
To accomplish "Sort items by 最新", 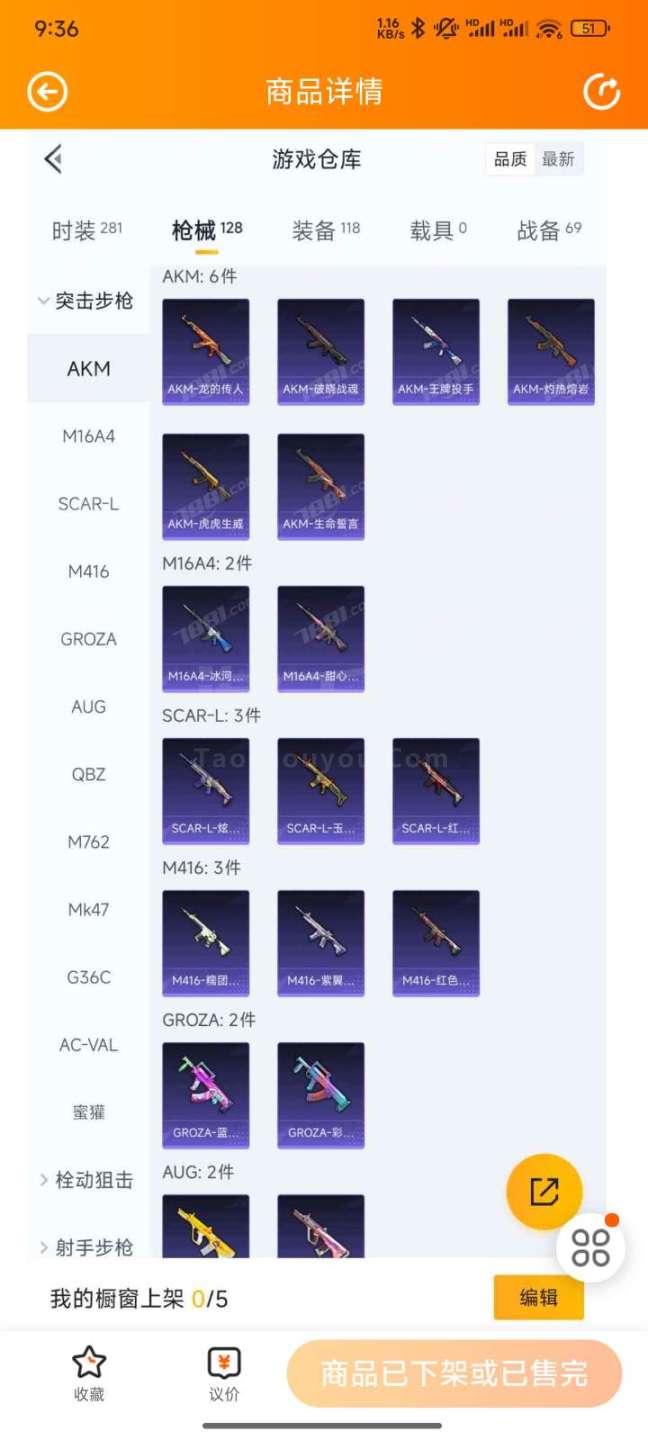I will (558, 159).
